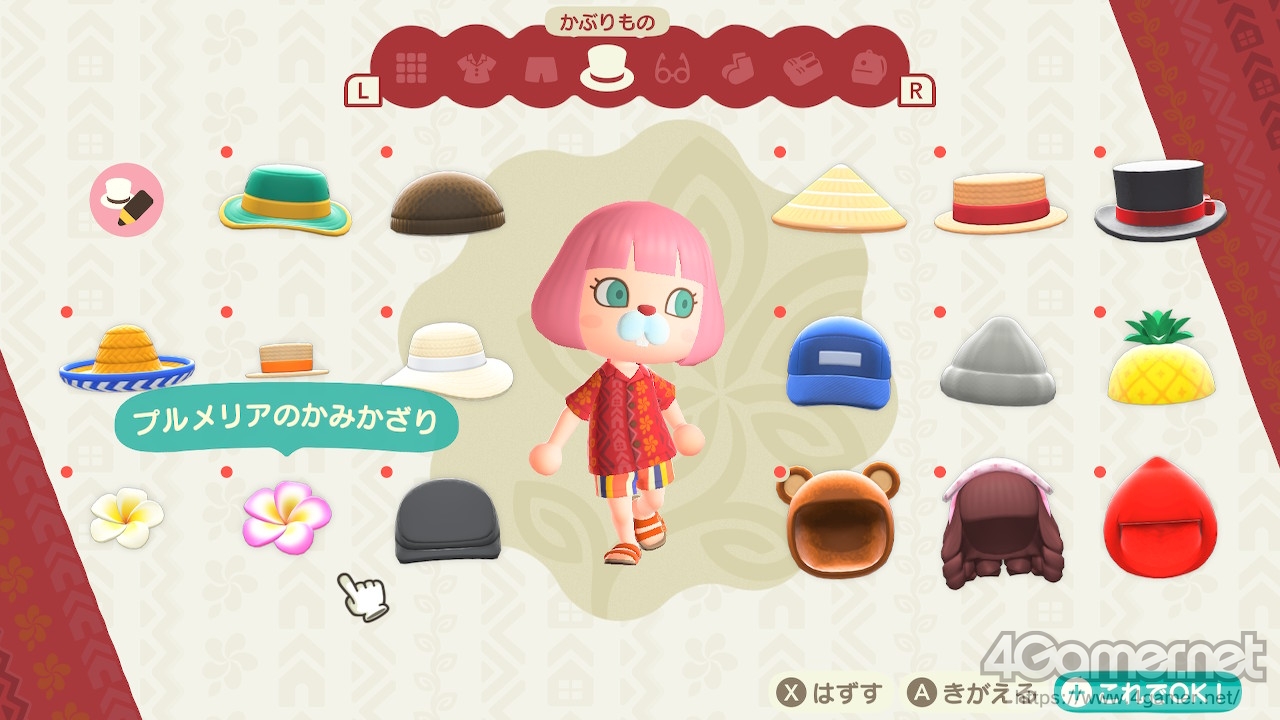Switch to the tops shirt tab

[476, 68]
